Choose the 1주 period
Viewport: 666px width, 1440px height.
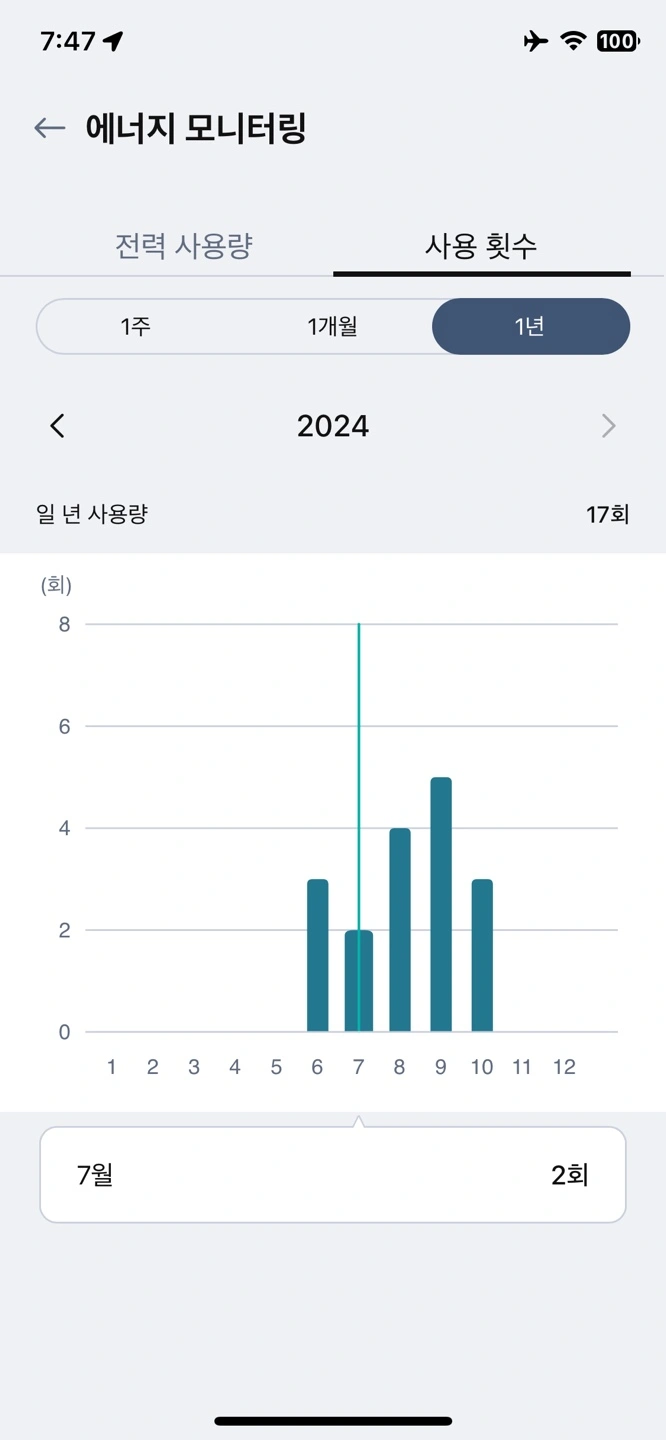135,326
